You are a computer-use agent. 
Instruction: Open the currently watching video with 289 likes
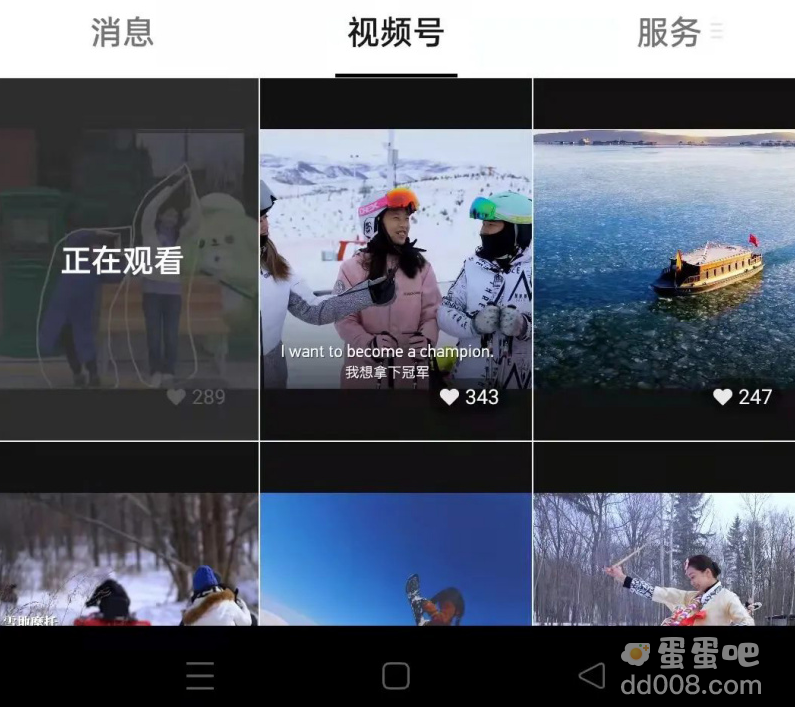click(x=129, y=260)
